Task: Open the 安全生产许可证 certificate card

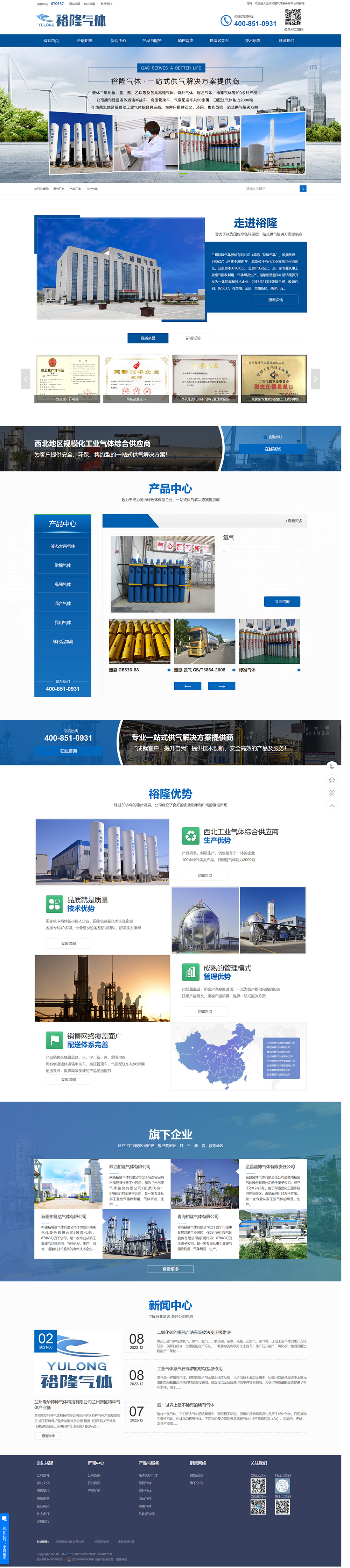Action: click(x=67, y=379)
